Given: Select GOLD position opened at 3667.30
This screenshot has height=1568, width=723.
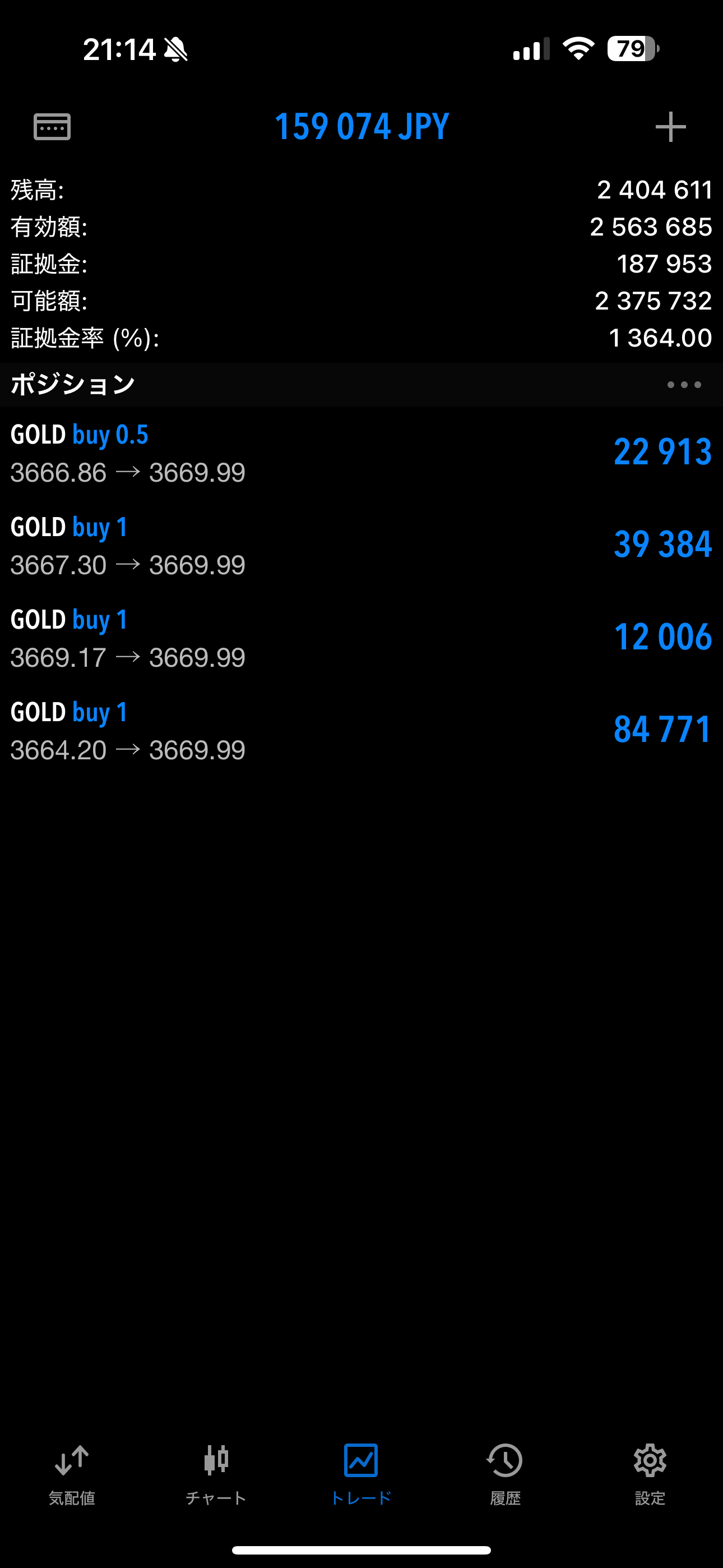Looking at the screenshot, I should pos(361,546).
